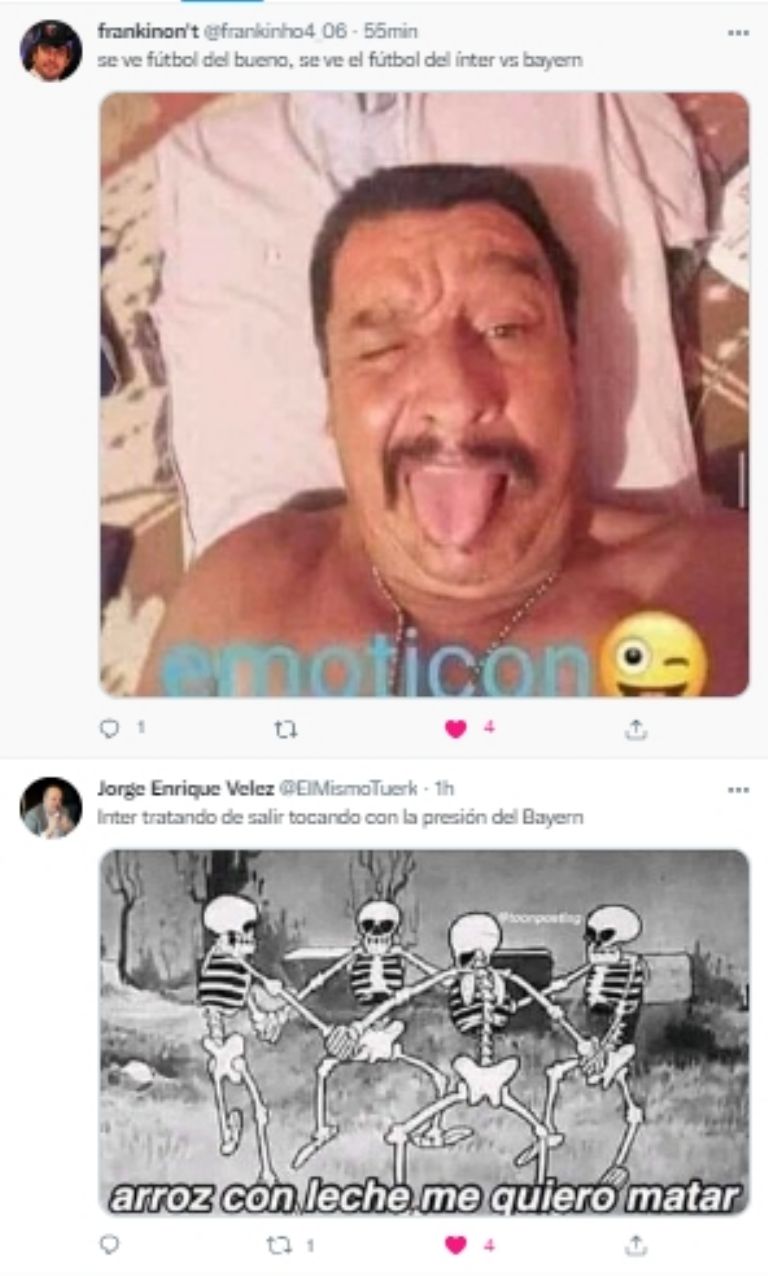Share frankinon't tweet
This screenshot has height=1276, width=768.
click(635, 730)
